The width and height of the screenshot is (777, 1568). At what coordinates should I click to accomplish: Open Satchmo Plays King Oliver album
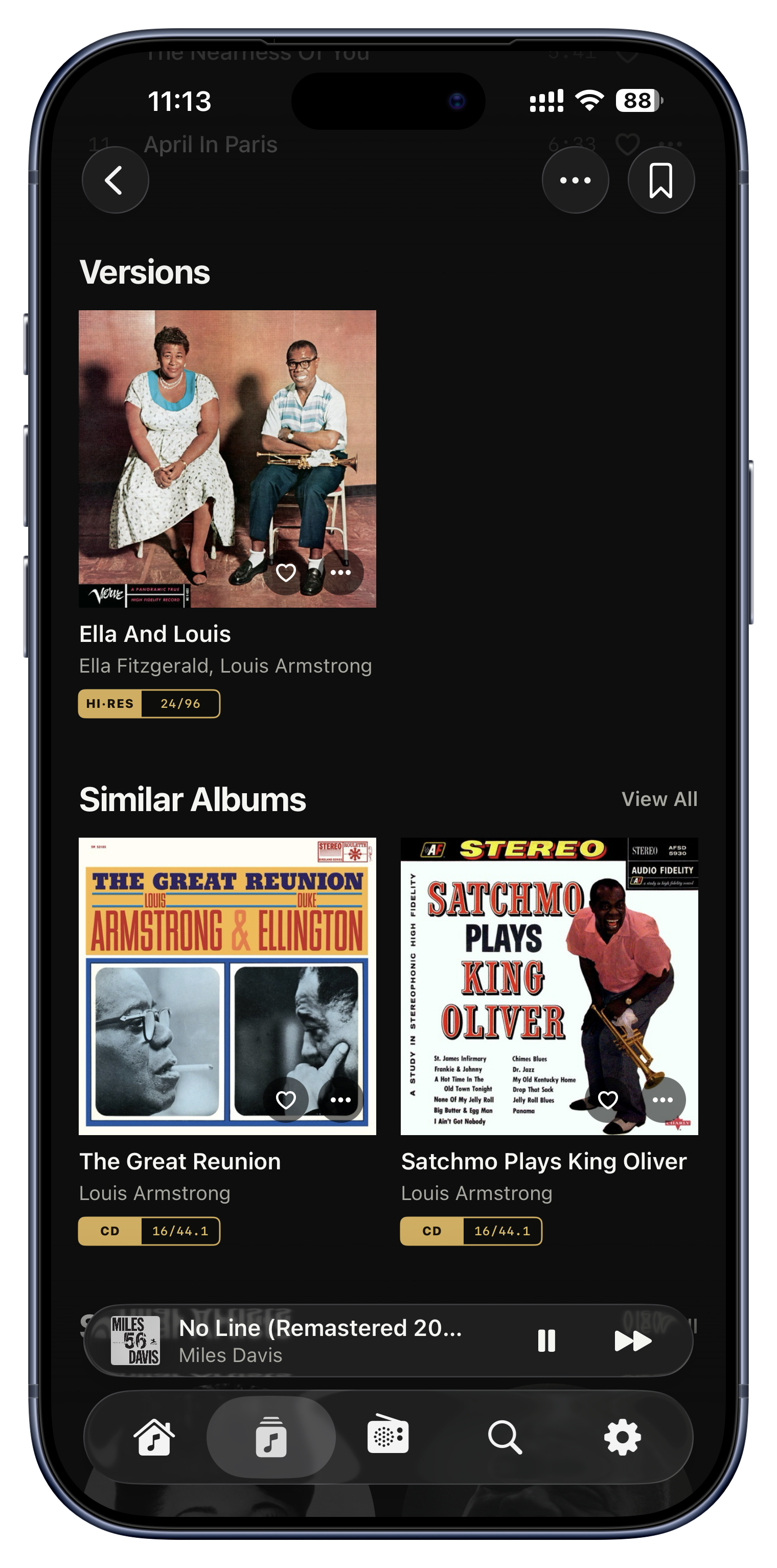(549, 986)
